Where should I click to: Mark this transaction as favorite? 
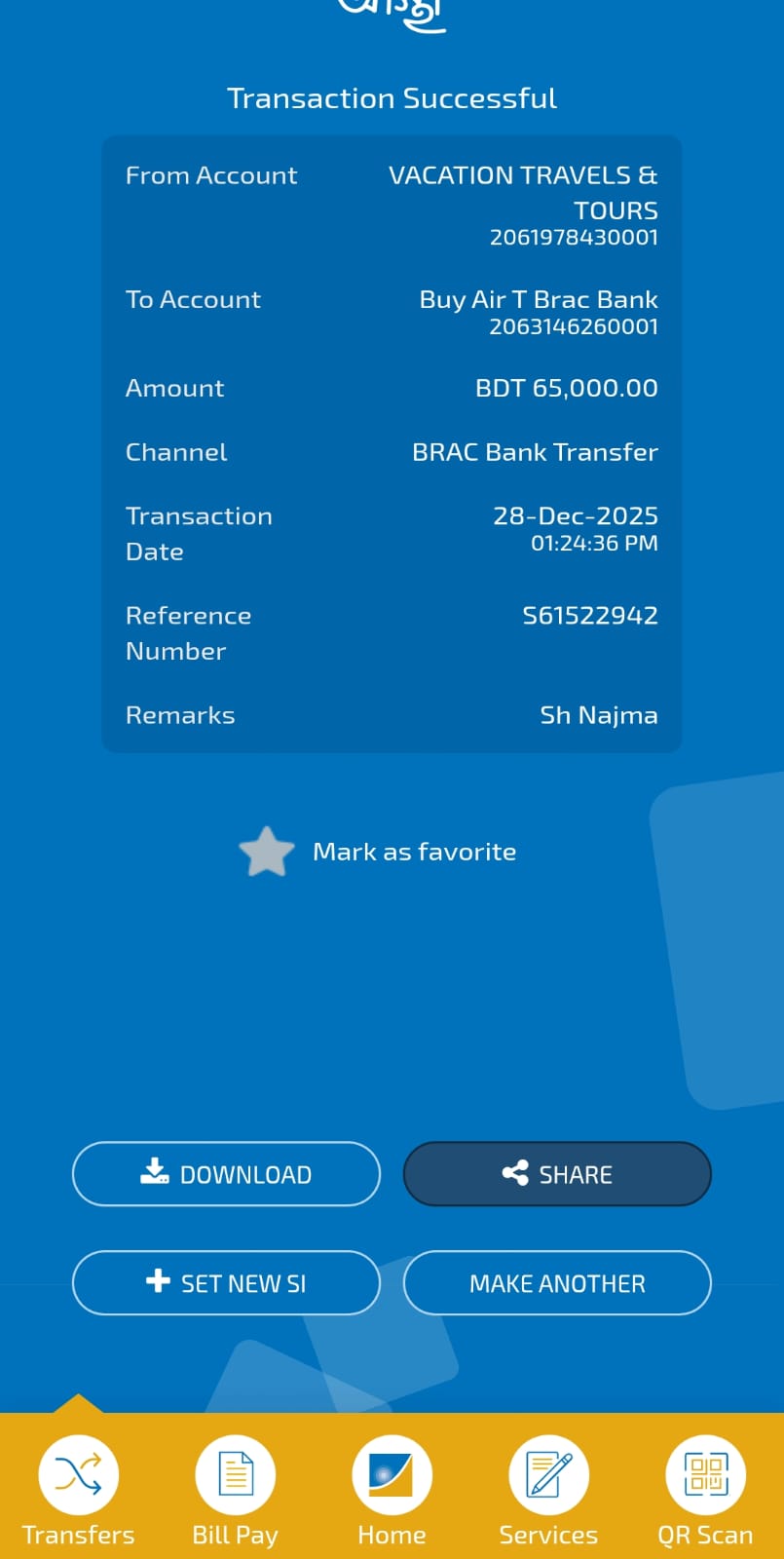(267, 852)
